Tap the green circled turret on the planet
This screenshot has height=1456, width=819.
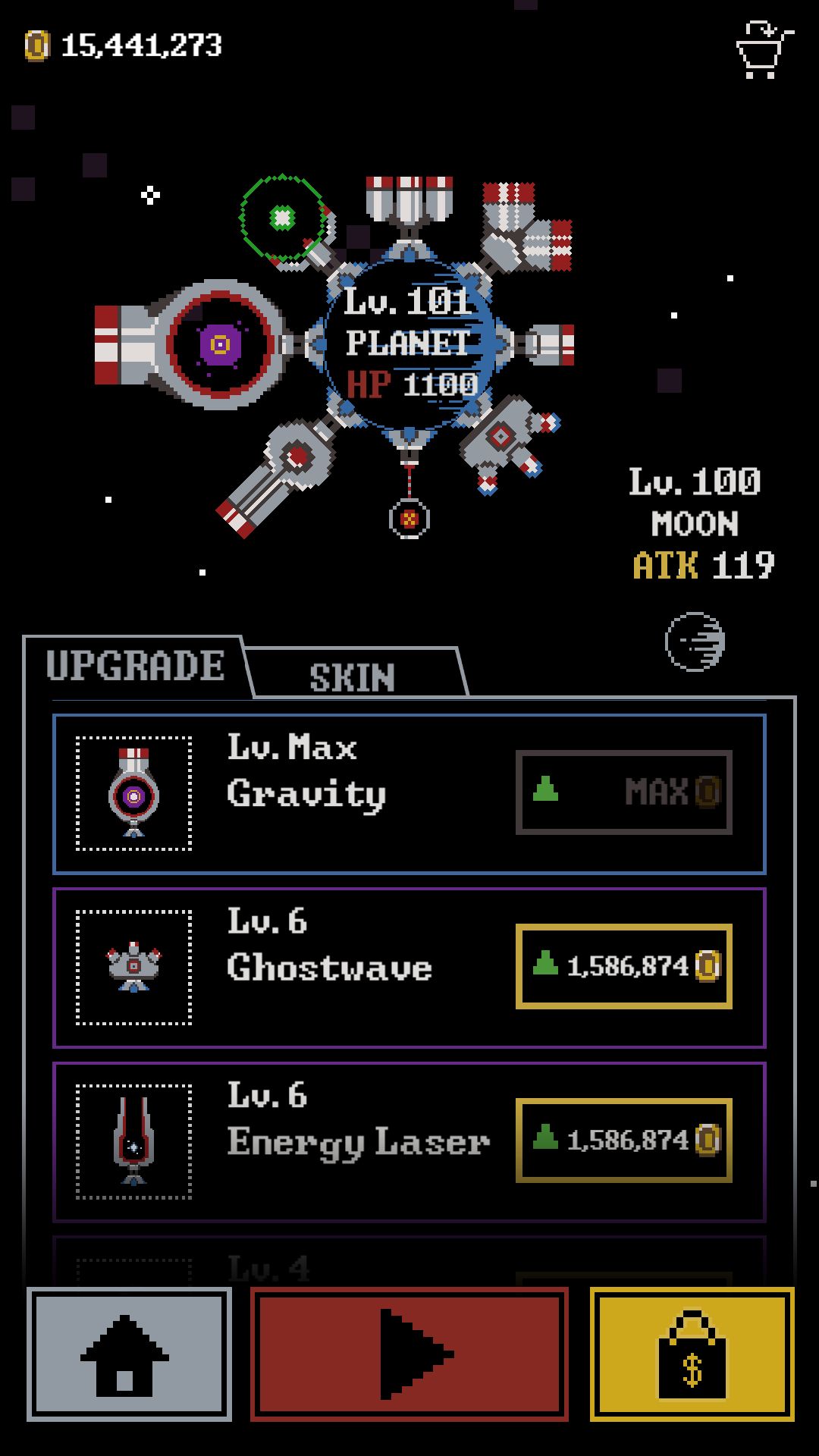tap(283, 218)
